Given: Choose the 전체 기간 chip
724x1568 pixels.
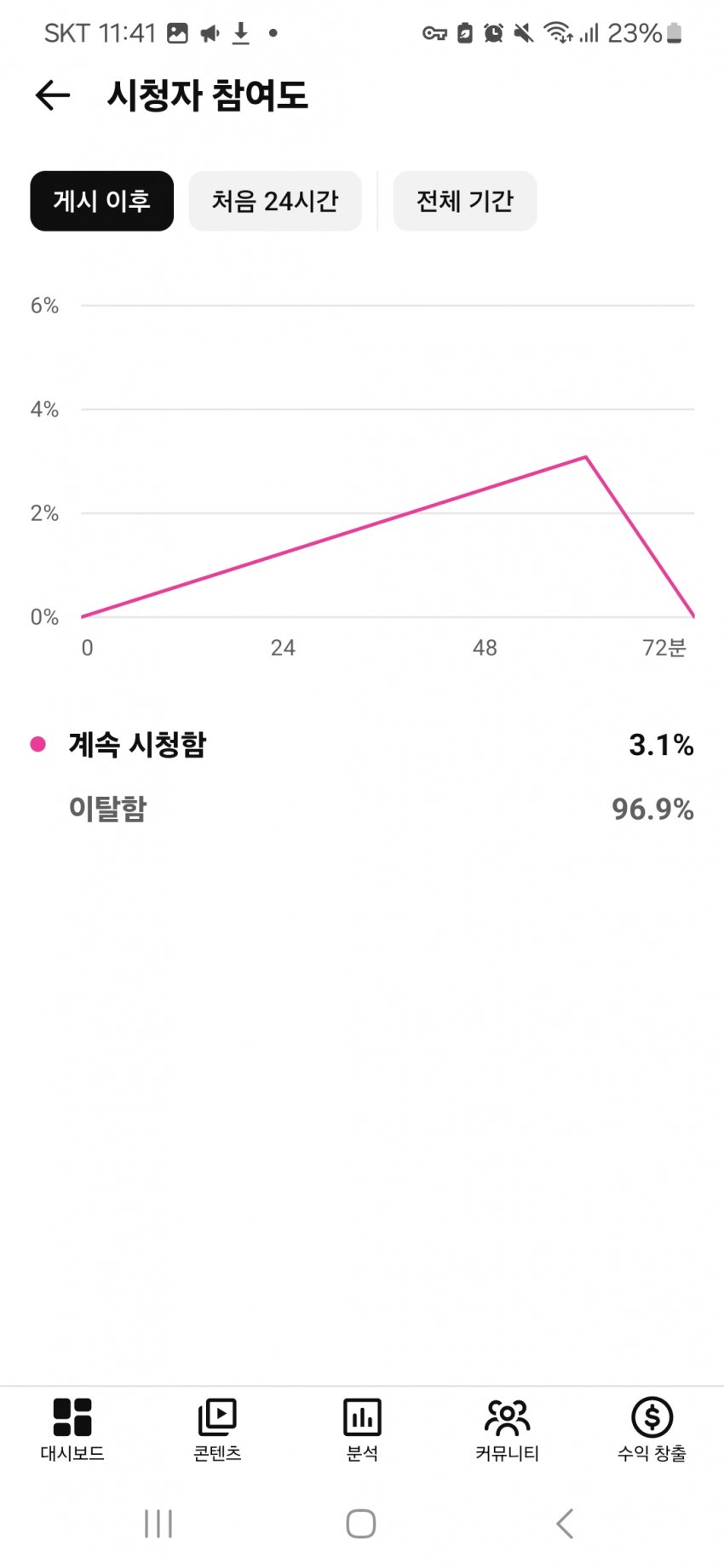Looking at the screenshot, I should pos(465,201).
